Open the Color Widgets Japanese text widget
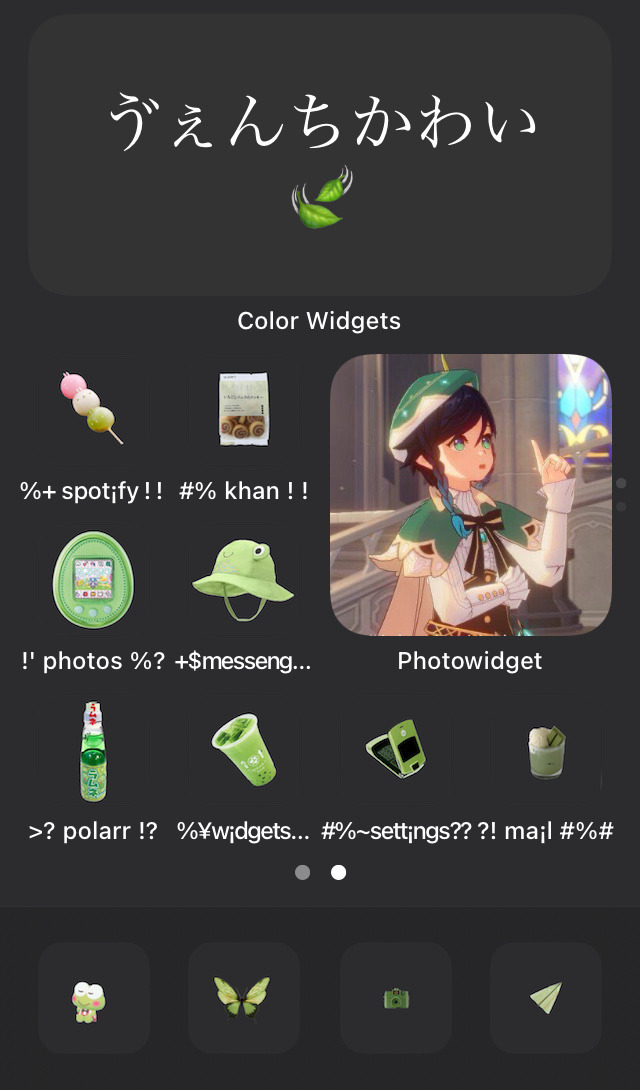The height and width of the screenshot is (1090, 640). (320, 155)
